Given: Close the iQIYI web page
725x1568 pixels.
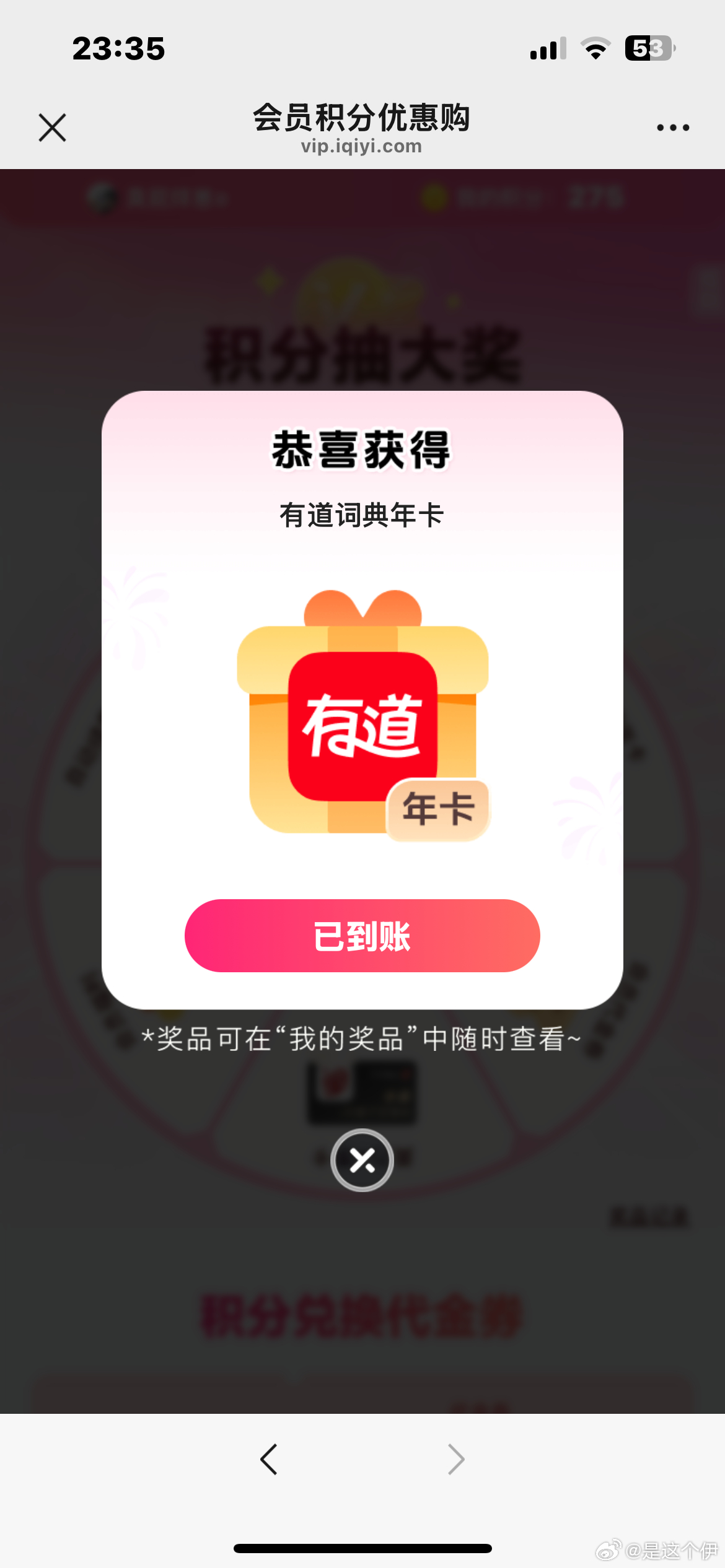Looking at the screenshot, I should (x=53, y=128).
